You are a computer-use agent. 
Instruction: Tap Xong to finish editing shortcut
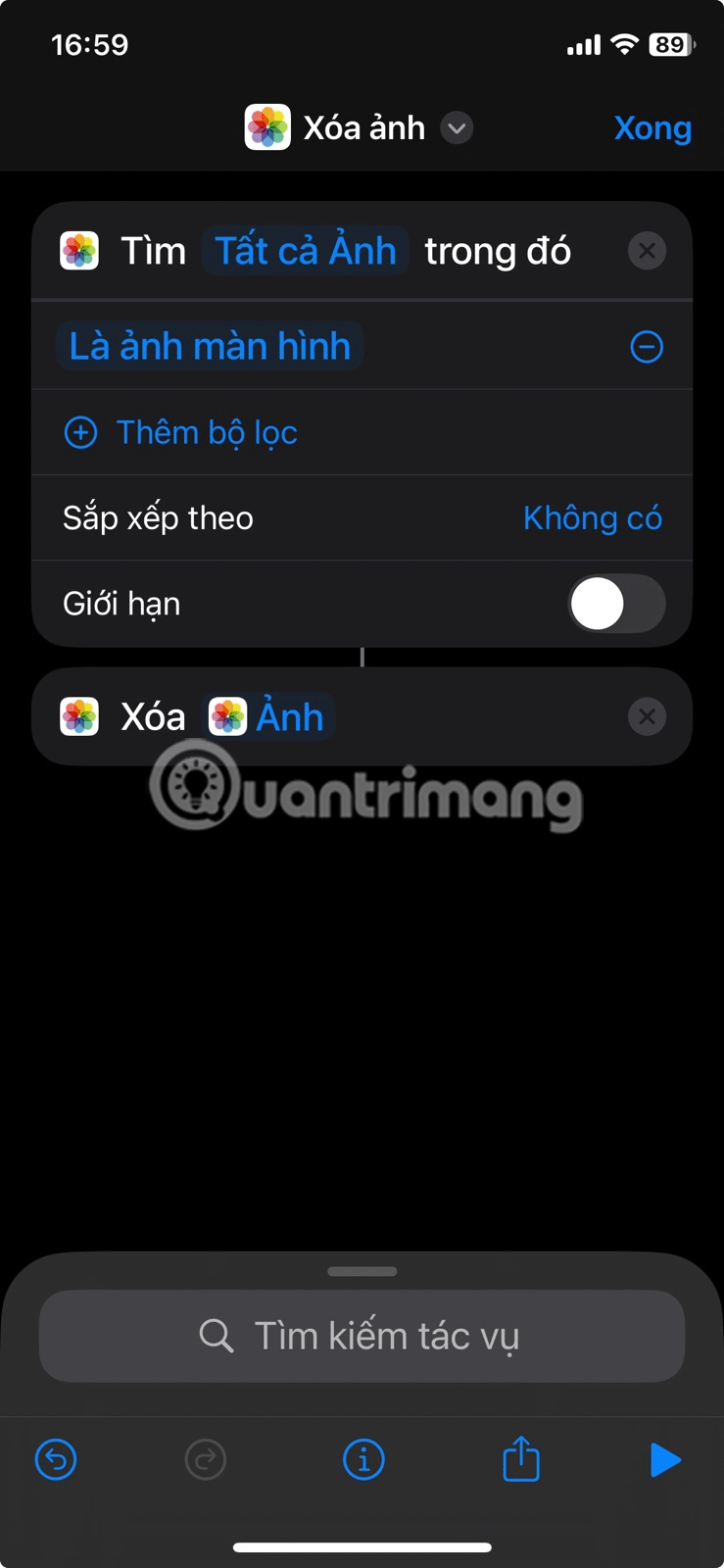click(x=652, y=128)
